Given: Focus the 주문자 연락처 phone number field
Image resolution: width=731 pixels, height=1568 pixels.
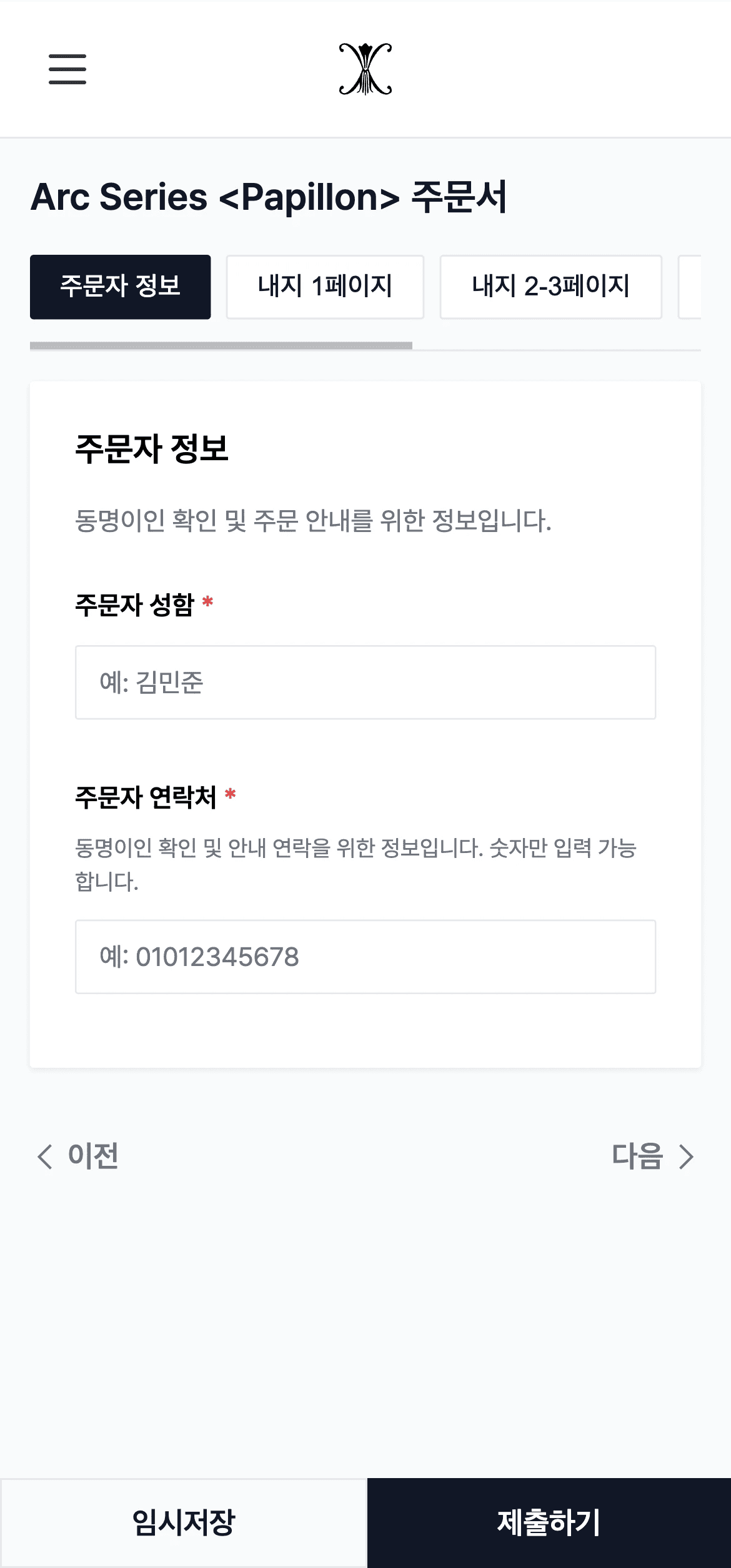Looking at the screenshot, I should point(365,956).
